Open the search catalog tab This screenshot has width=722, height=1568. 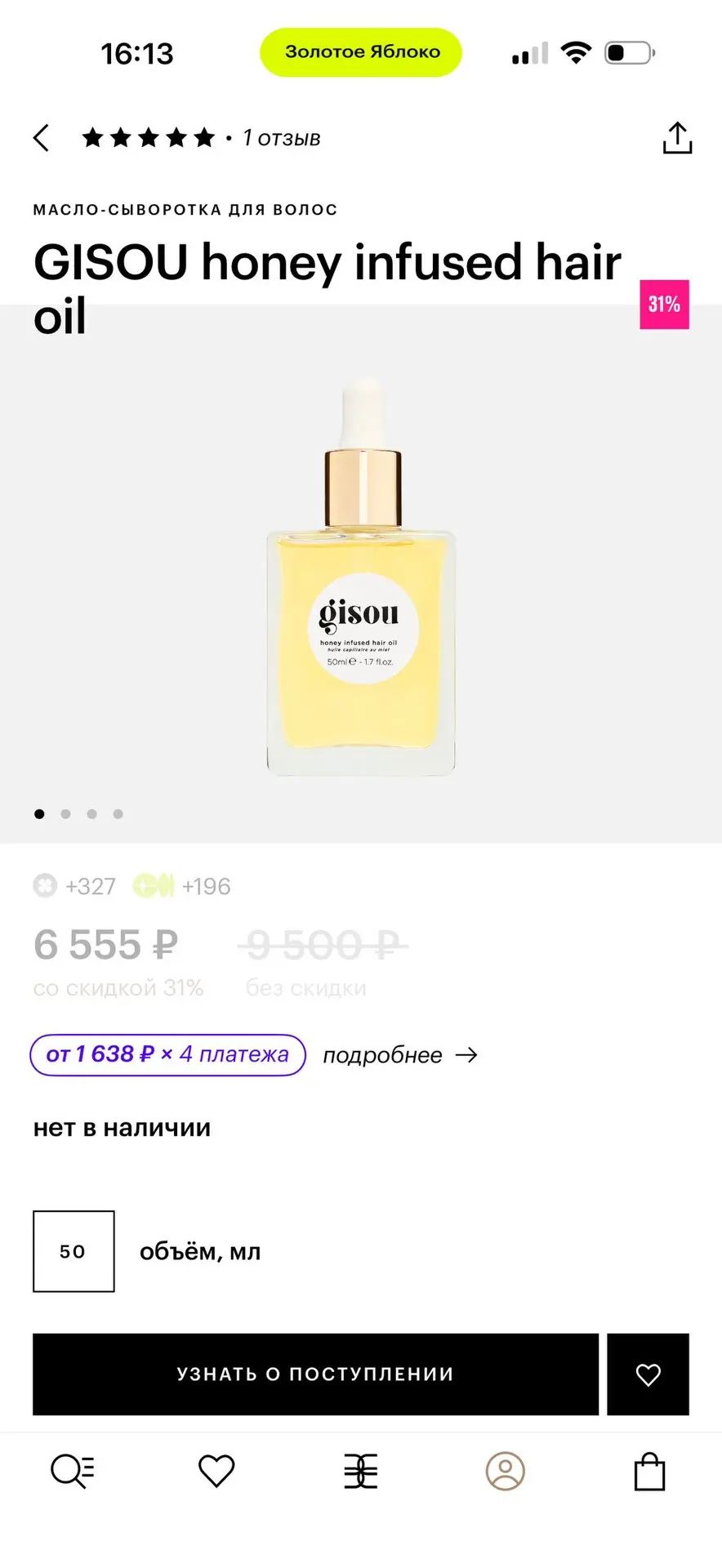(x=73, y=1472)
